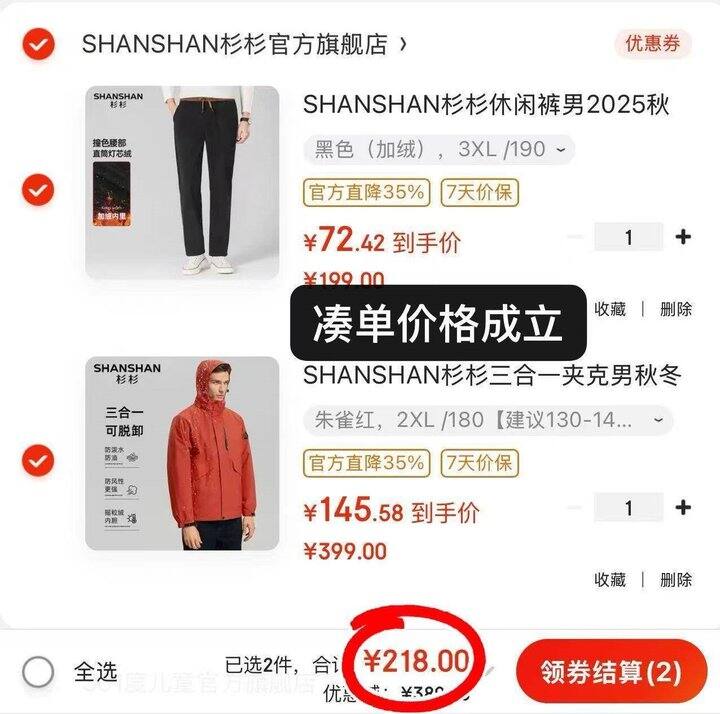Delete the 休闲裤 from cart
Screen dimensions: 720x714
676,309
